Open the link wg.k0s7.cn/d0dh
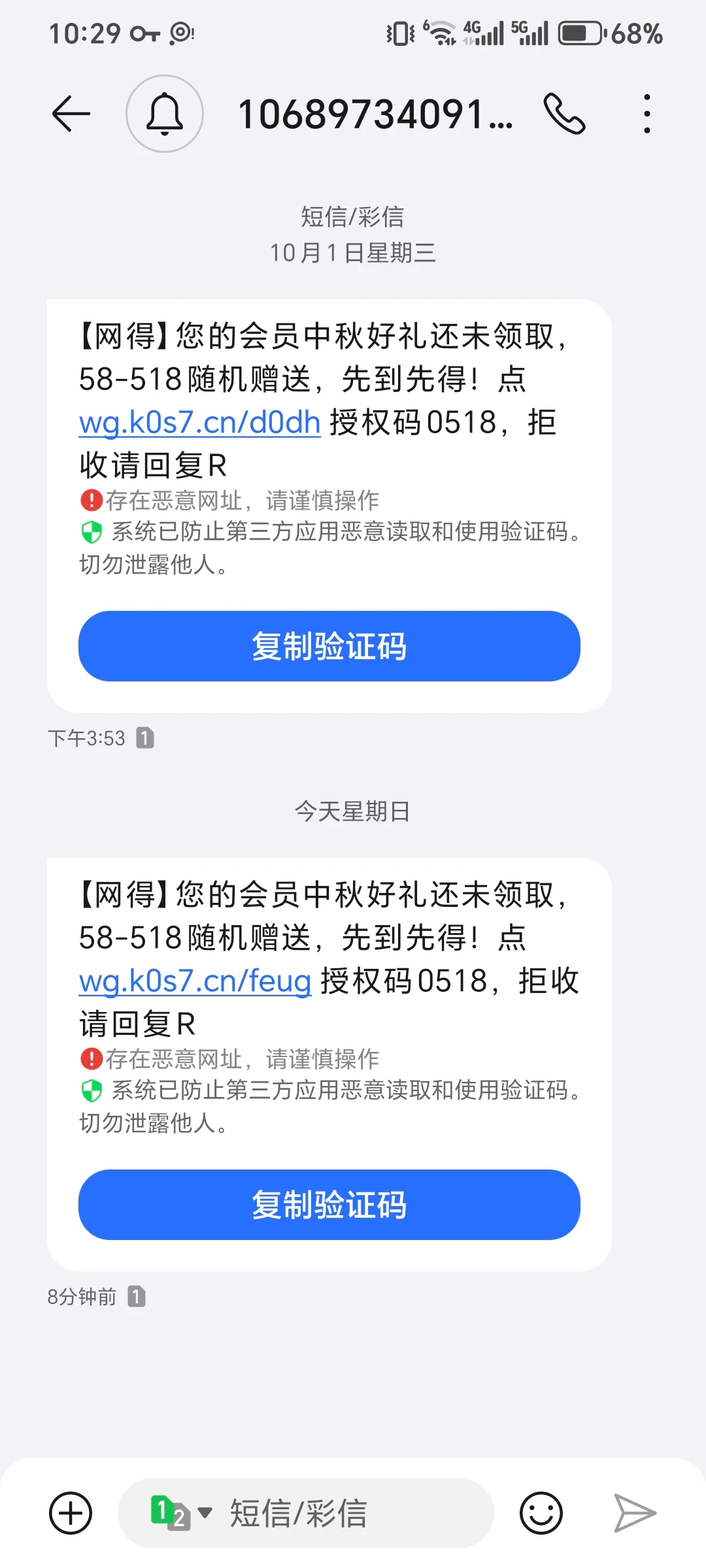 tap(198, 423)
